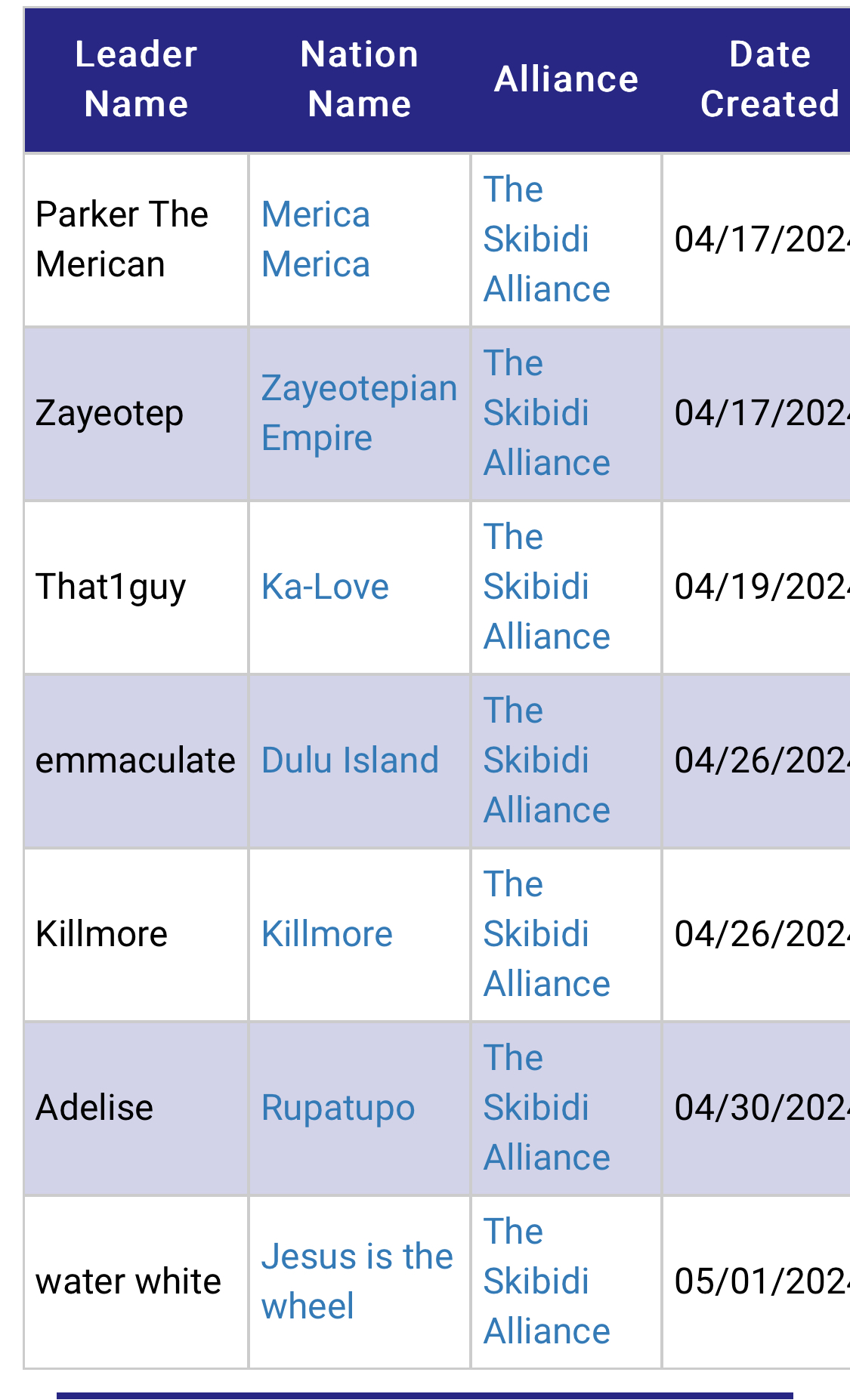Visit the Ka-Love nation link
This screenshot has width=850, height=1400.
click(325, 587)
